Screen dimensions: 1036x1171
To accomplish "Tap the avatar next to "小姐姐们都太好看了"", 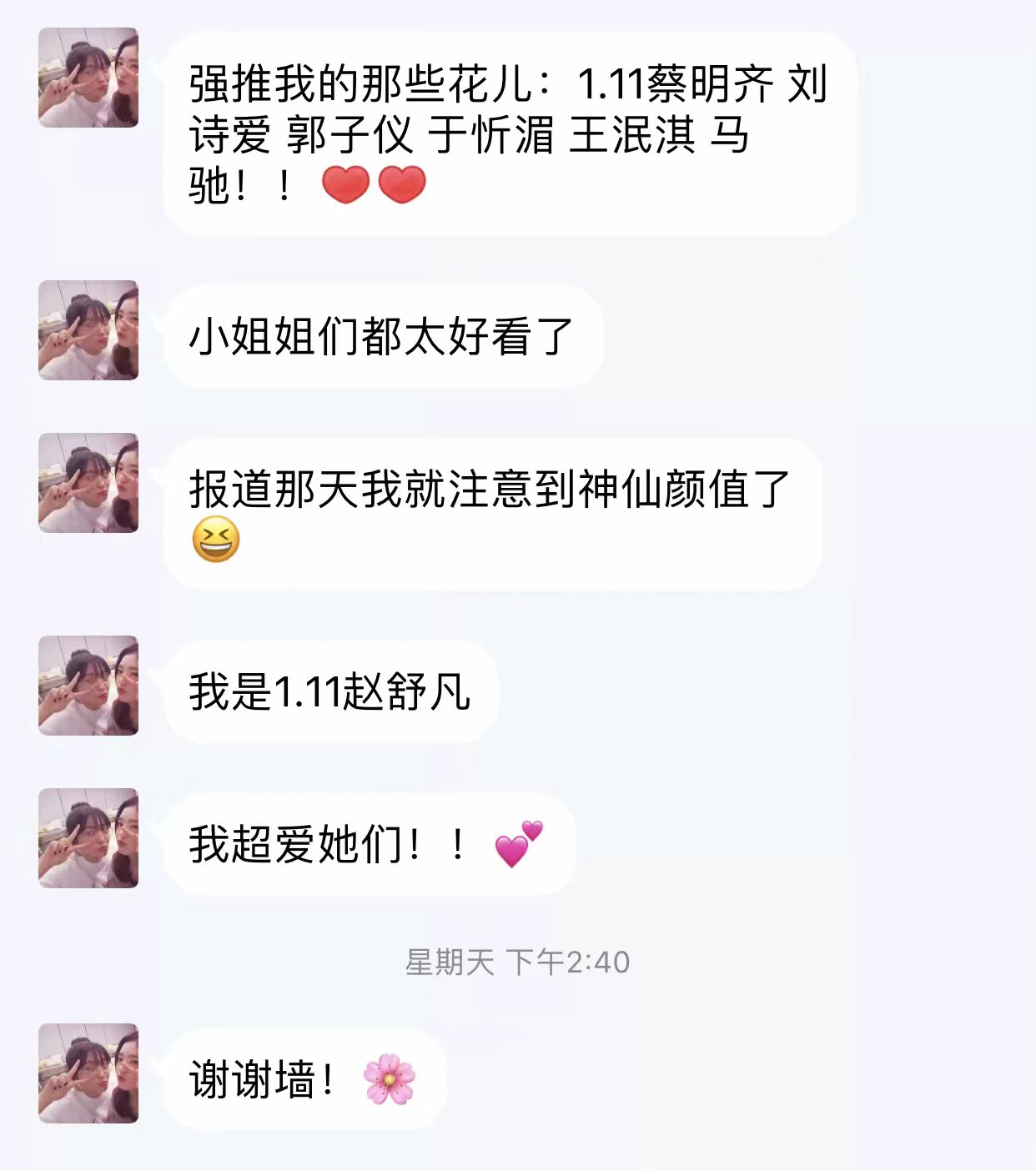I will tap(88, 330).
